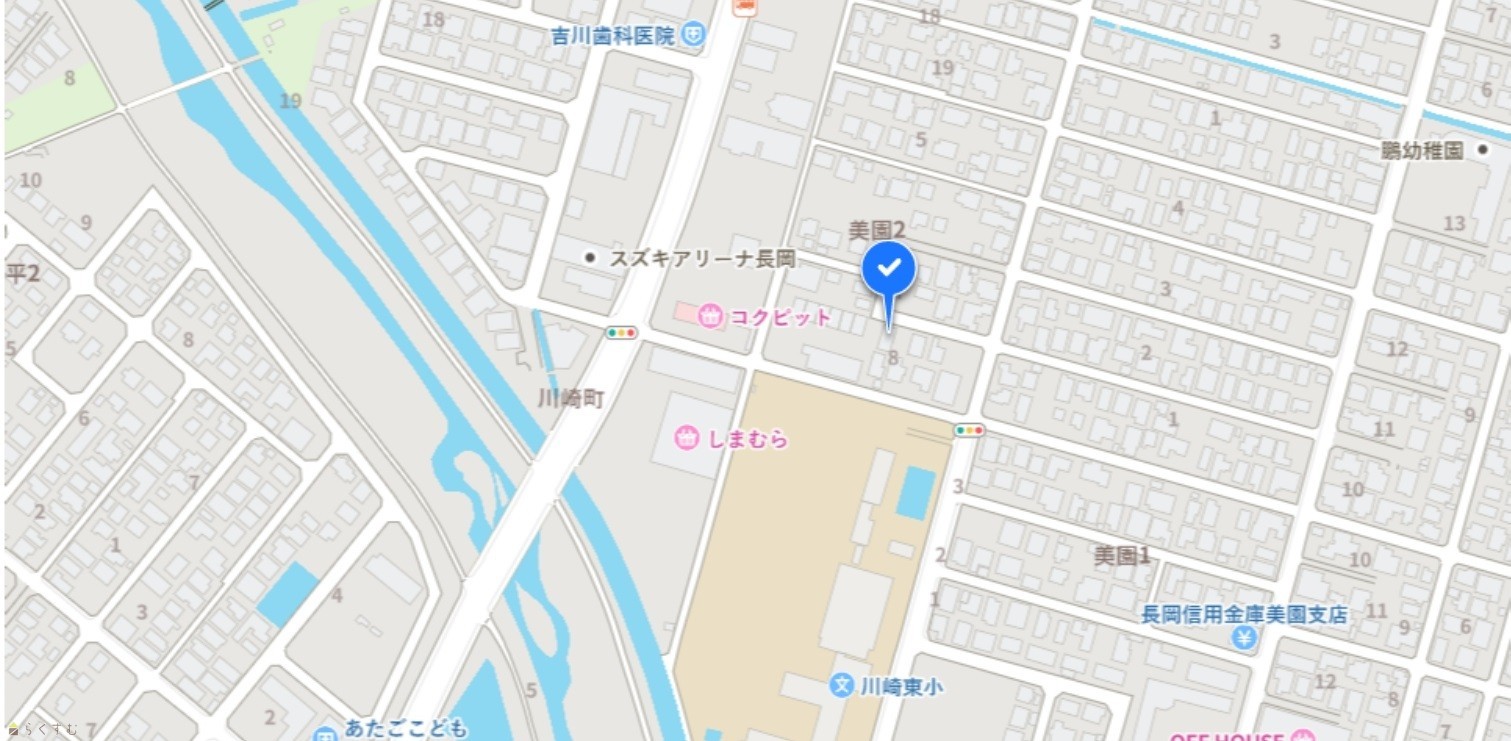Open the コクピット shop marker
1511x741 pixels.
coord(710,317)
